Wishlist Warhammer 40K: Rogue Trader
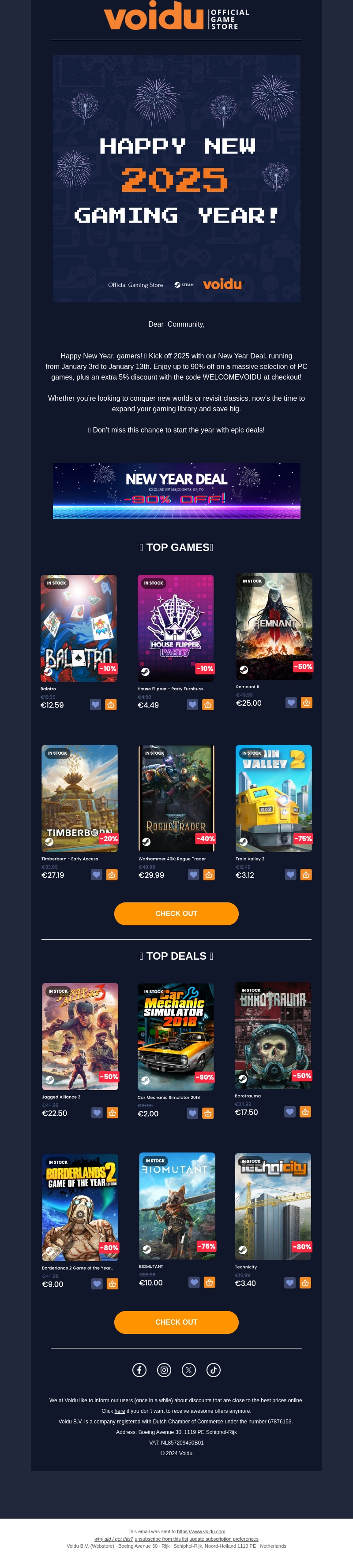Screen dimensions: 353x1568 [x=193, y=874]
